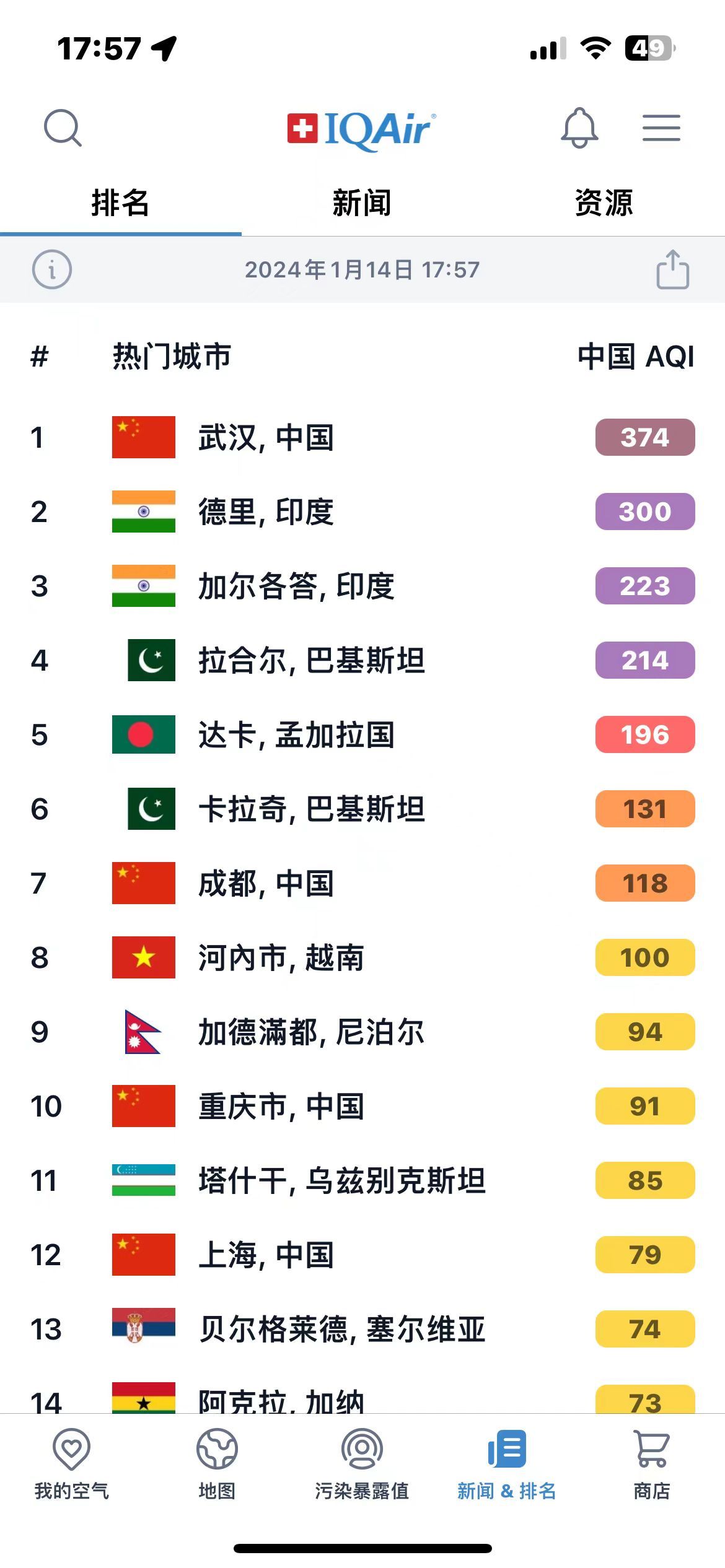Open 德里, 印度 city row
This screenshot has height=1568, width=725.
point(362,512)
